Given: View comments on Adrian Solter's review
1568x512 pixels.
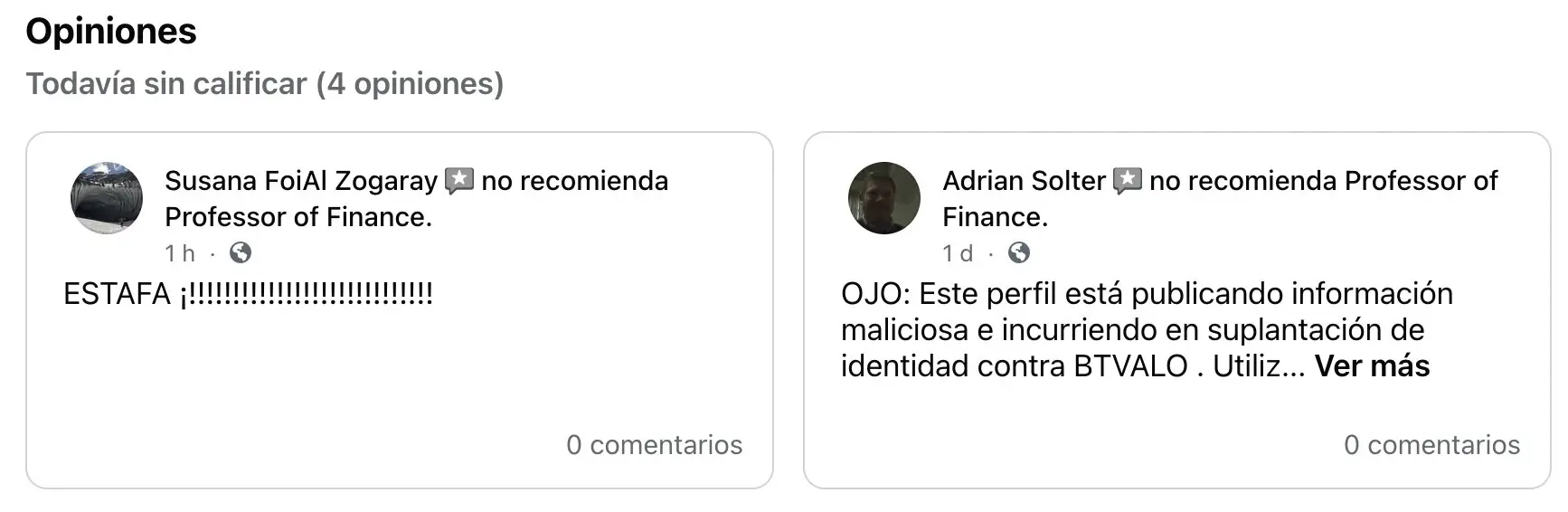Looking at the screenshot, I should tap(1431, 445).
